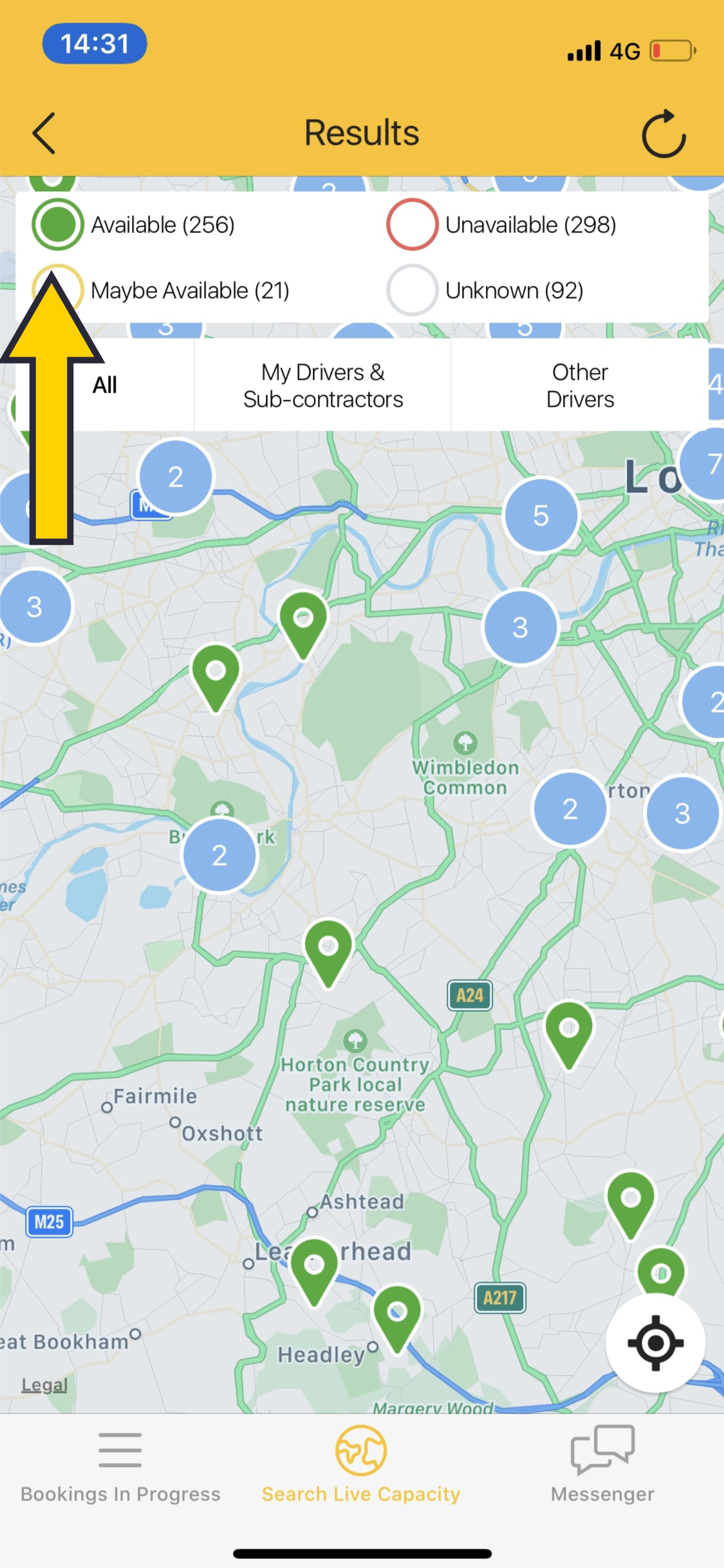Open cluster of 3 near Wimbledon Common
This screenshot has width=724, height=1568.
click(520, 627)
